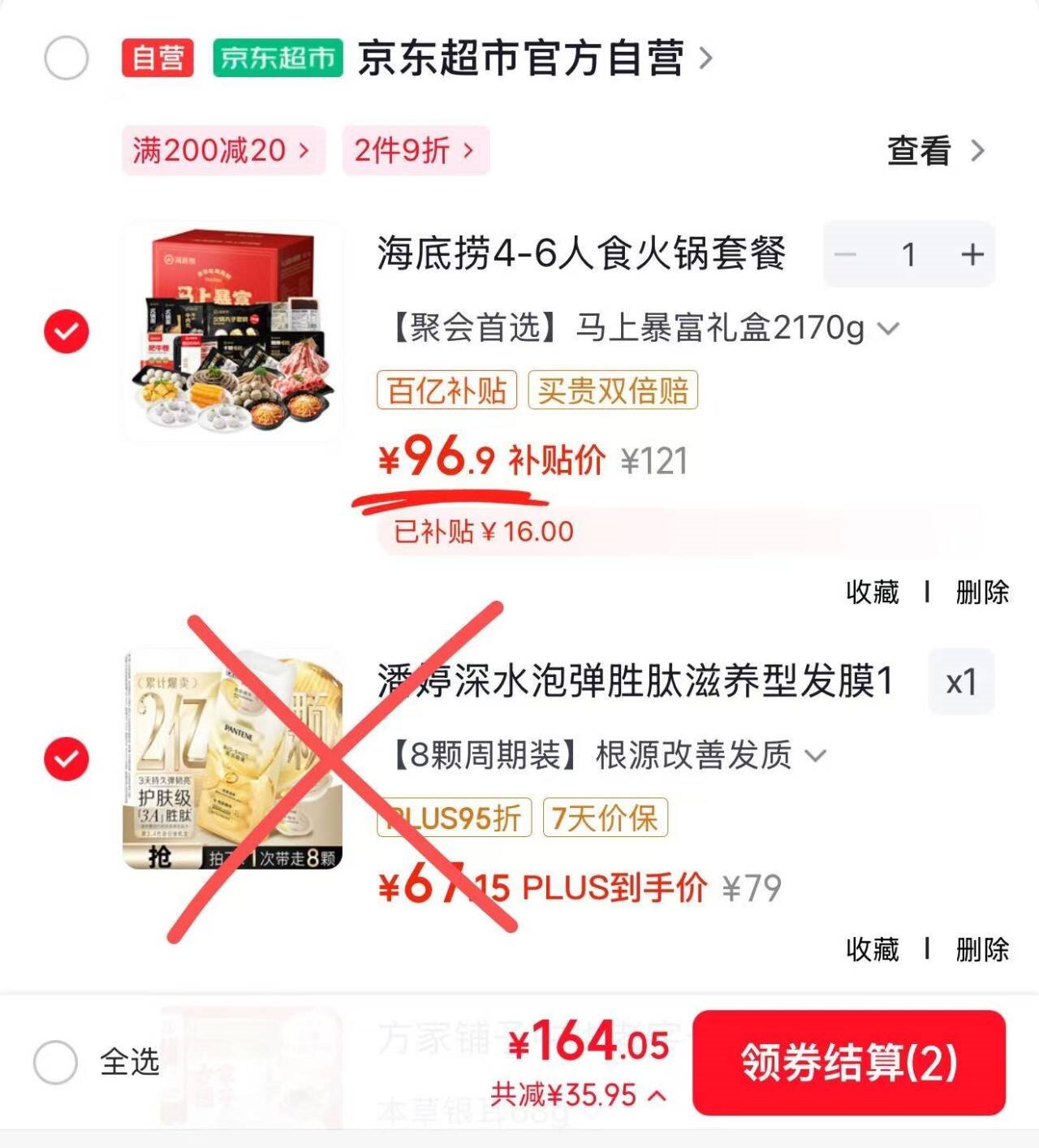Open the 海底捞火锅套餐 product image
The height and width of the screenshot is (1148, 1039).
pos(234,333)
